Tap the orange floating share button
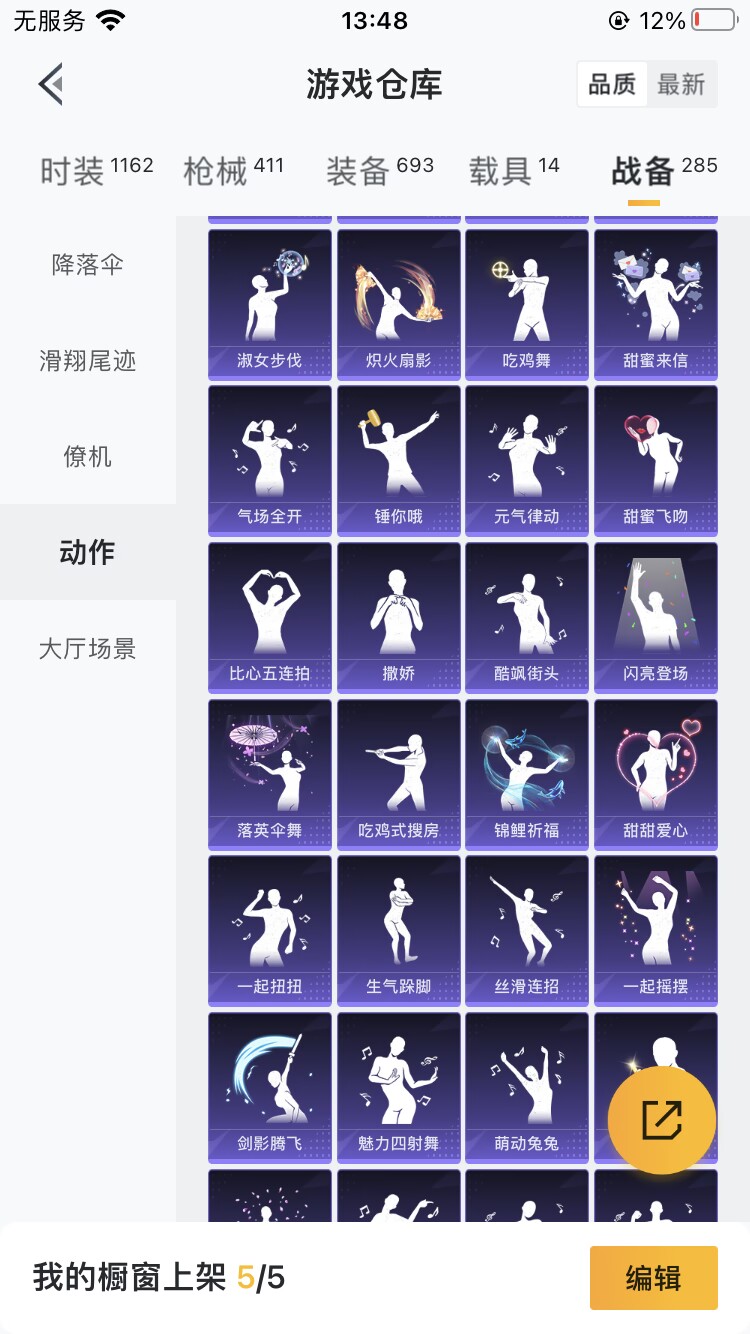 tap(662, 1119)
